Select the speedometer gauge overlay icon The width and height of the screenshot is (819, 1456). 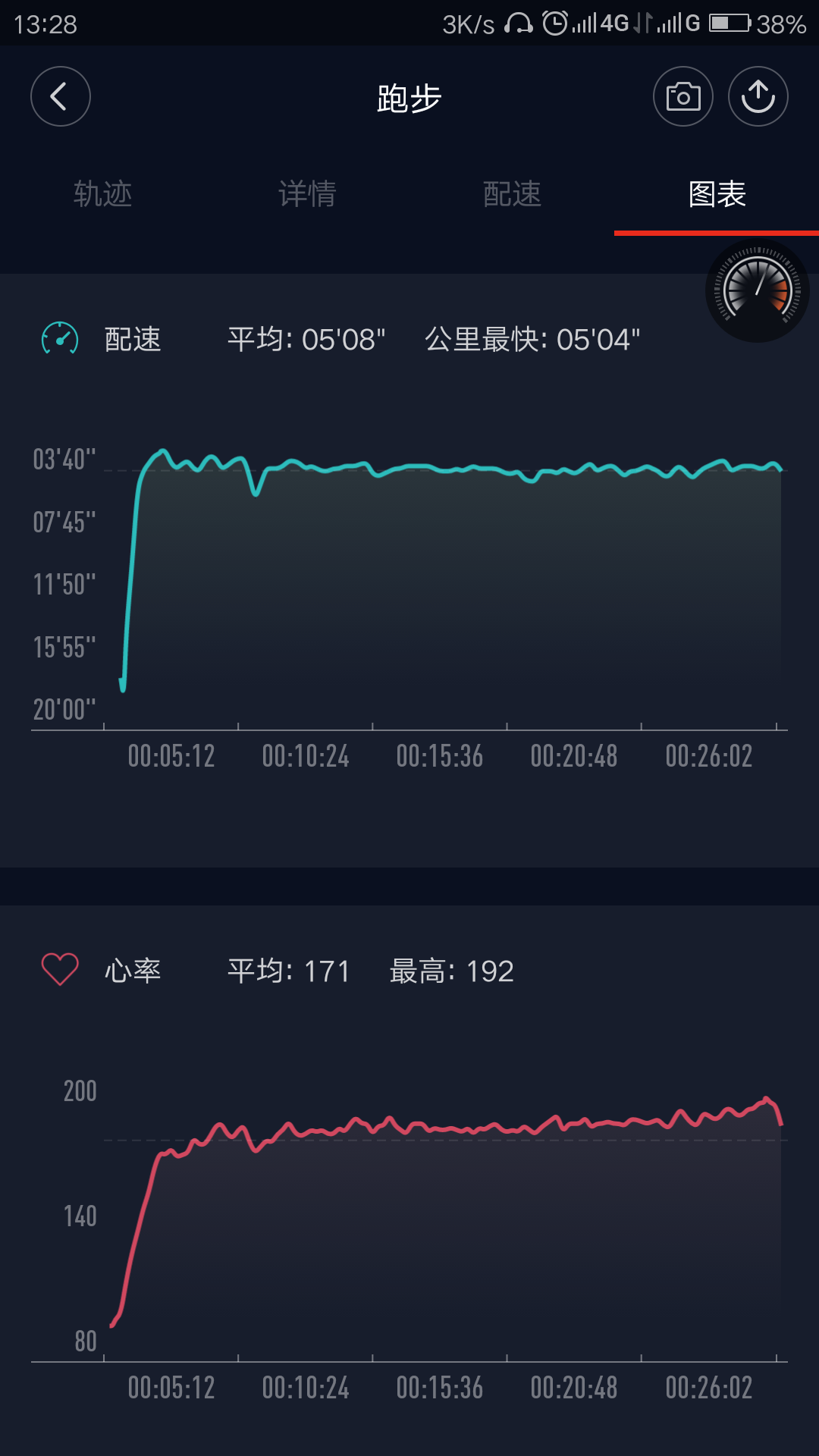756,290
